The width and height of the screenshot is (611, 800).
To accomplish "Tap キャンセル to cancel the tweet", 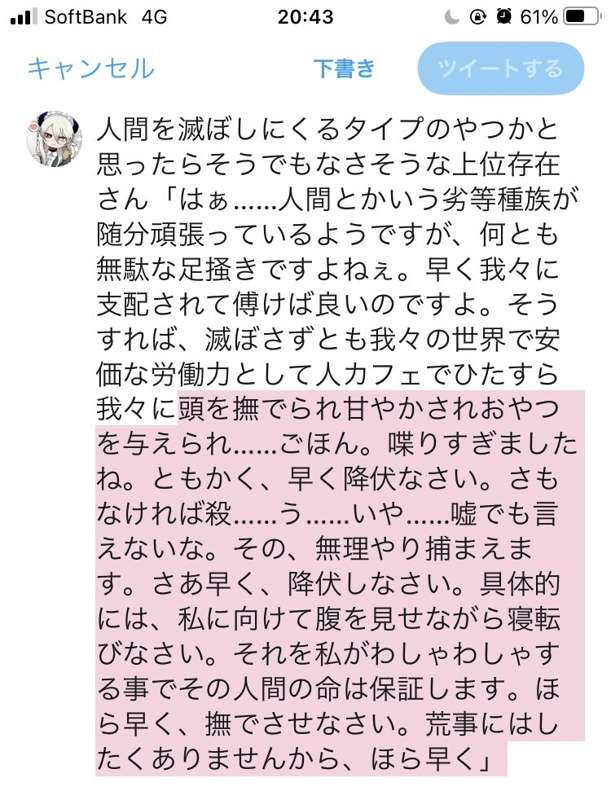I will [90, 69].
